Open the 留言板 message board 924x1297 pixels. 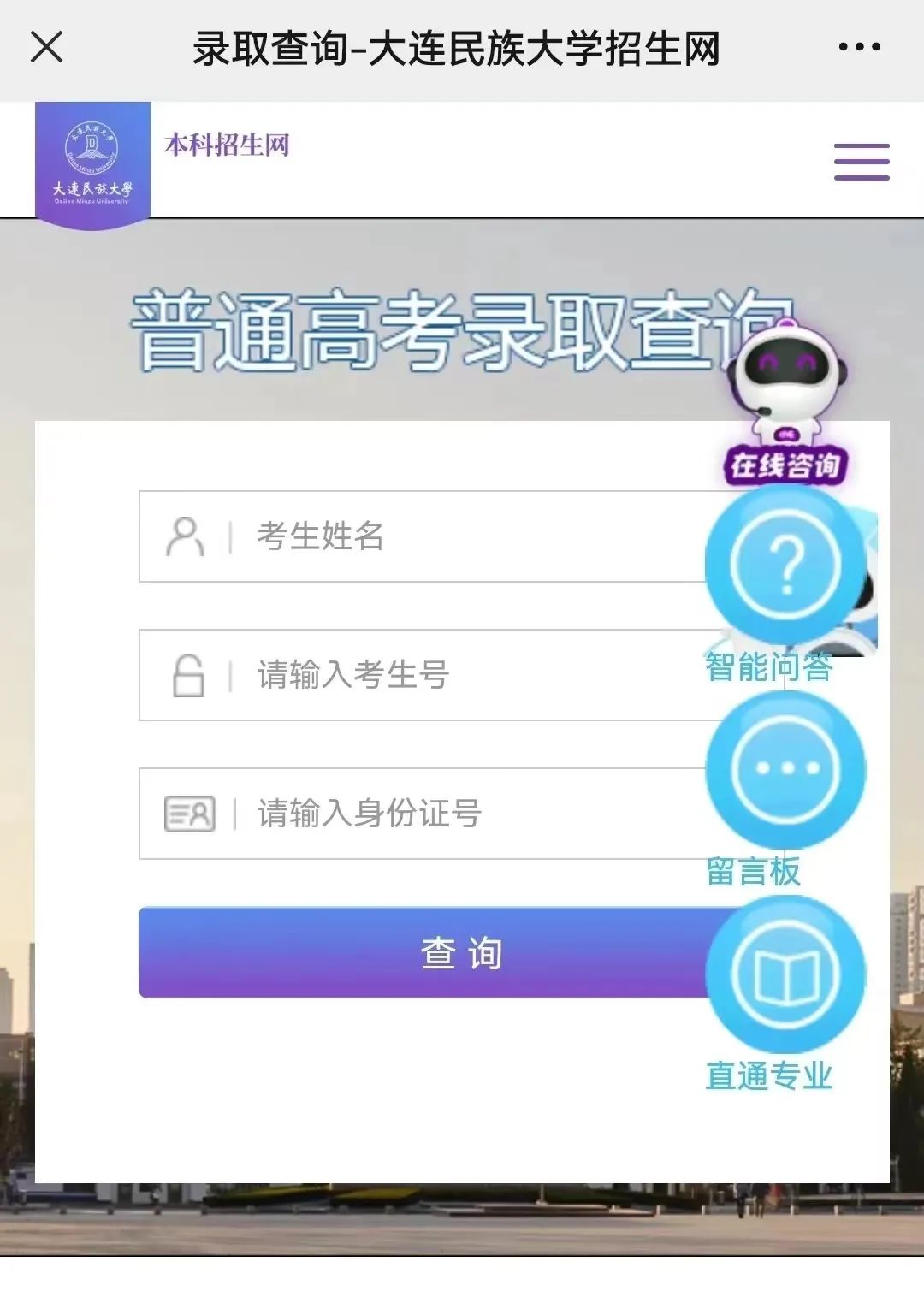(785, 769)
